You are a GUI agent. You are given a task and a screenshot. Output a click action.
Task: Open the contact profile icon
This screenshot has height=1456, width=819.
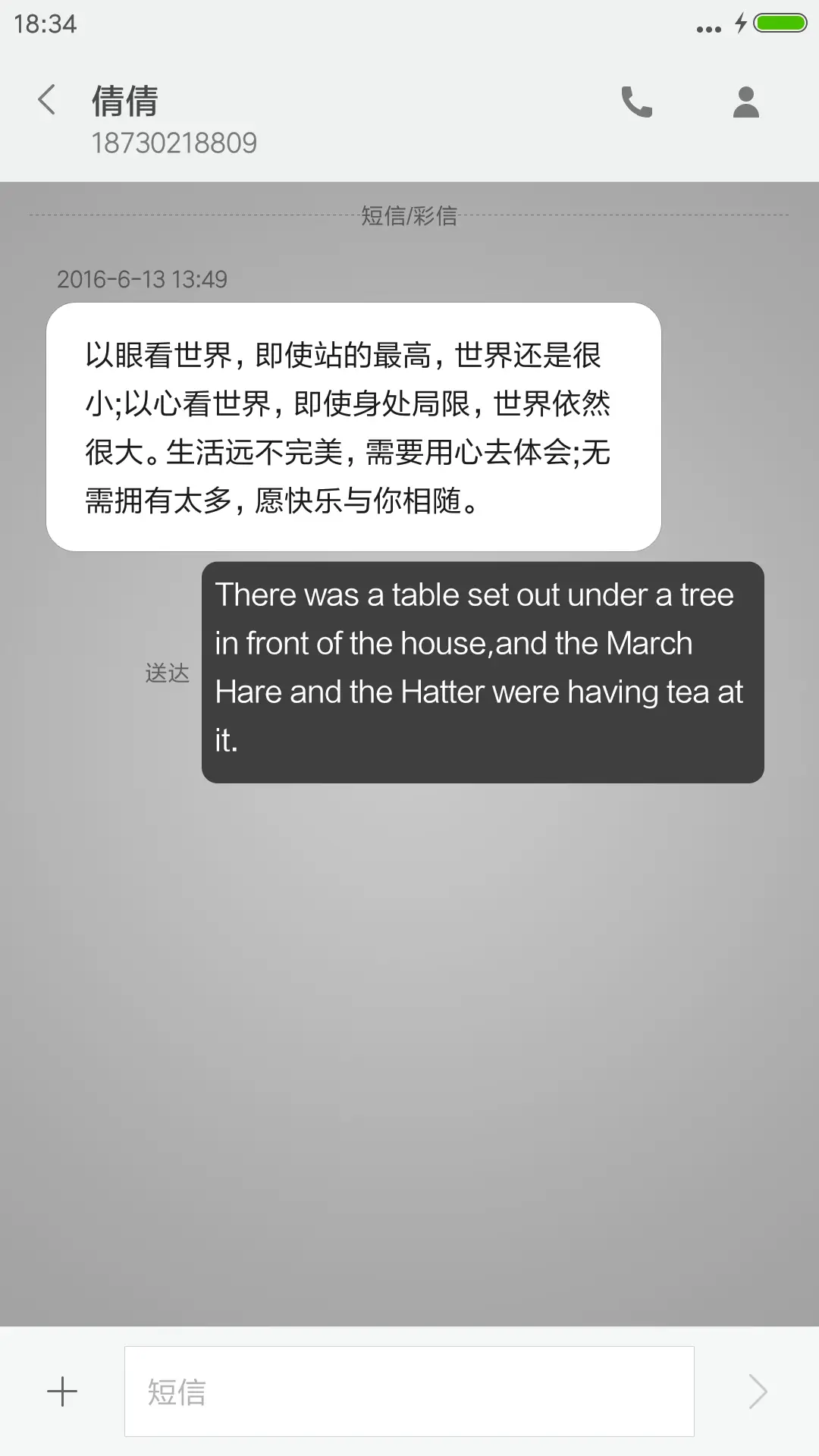tap(745, 102)
